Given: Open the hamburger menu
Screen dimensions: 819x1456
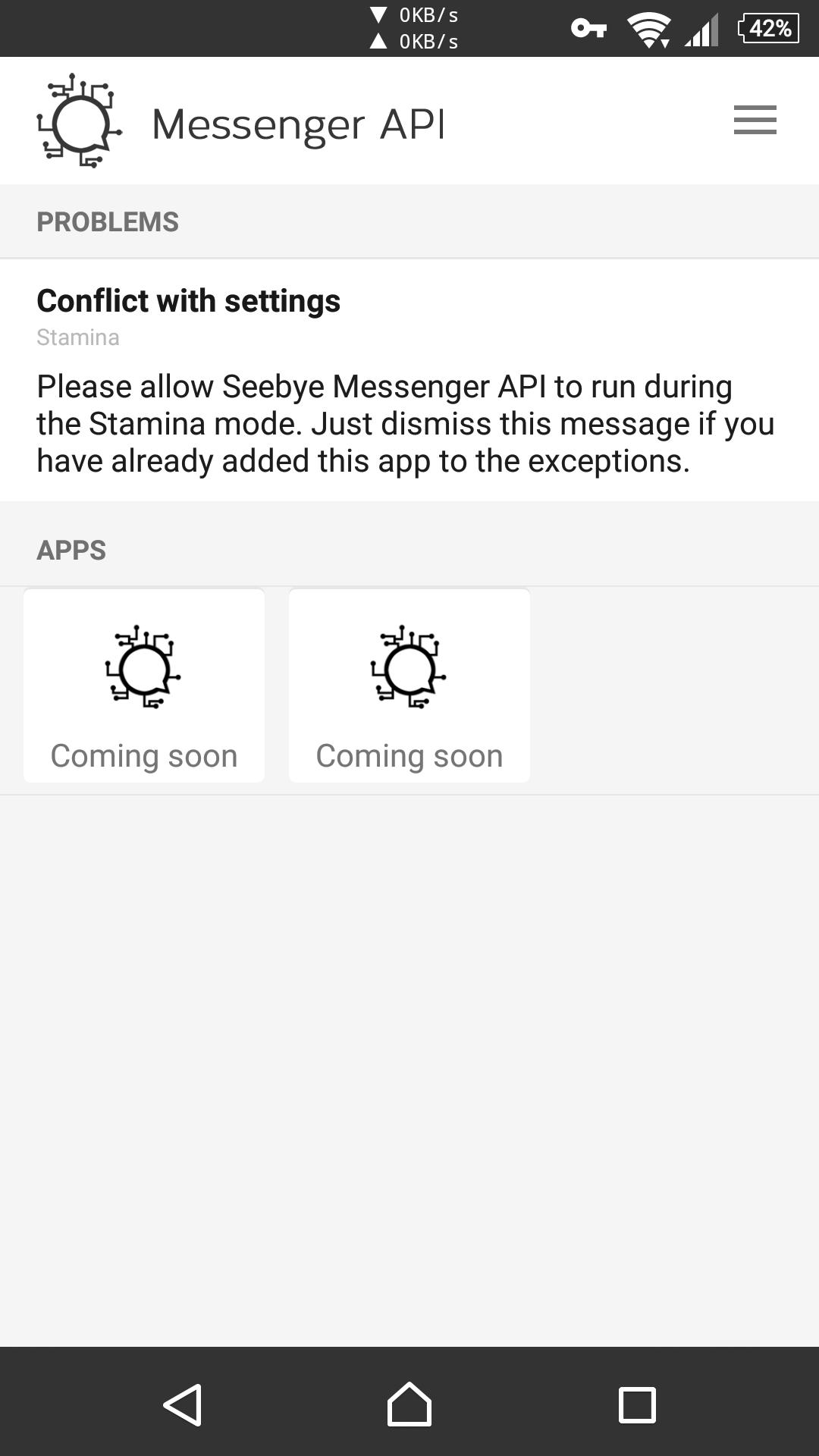Looking at the screenshot, I should click(755, 120).
